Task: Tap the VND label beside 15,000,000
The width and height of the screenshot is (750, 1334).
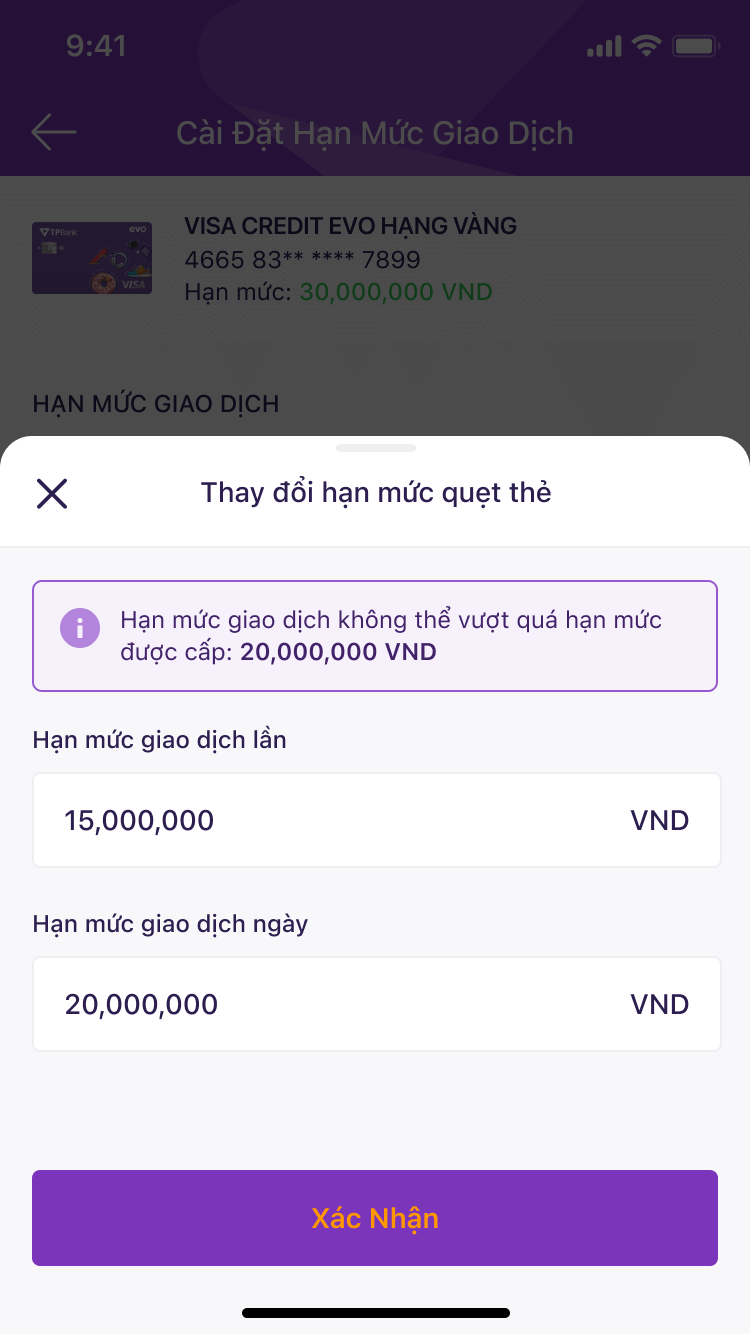Action: coord(659,820)
